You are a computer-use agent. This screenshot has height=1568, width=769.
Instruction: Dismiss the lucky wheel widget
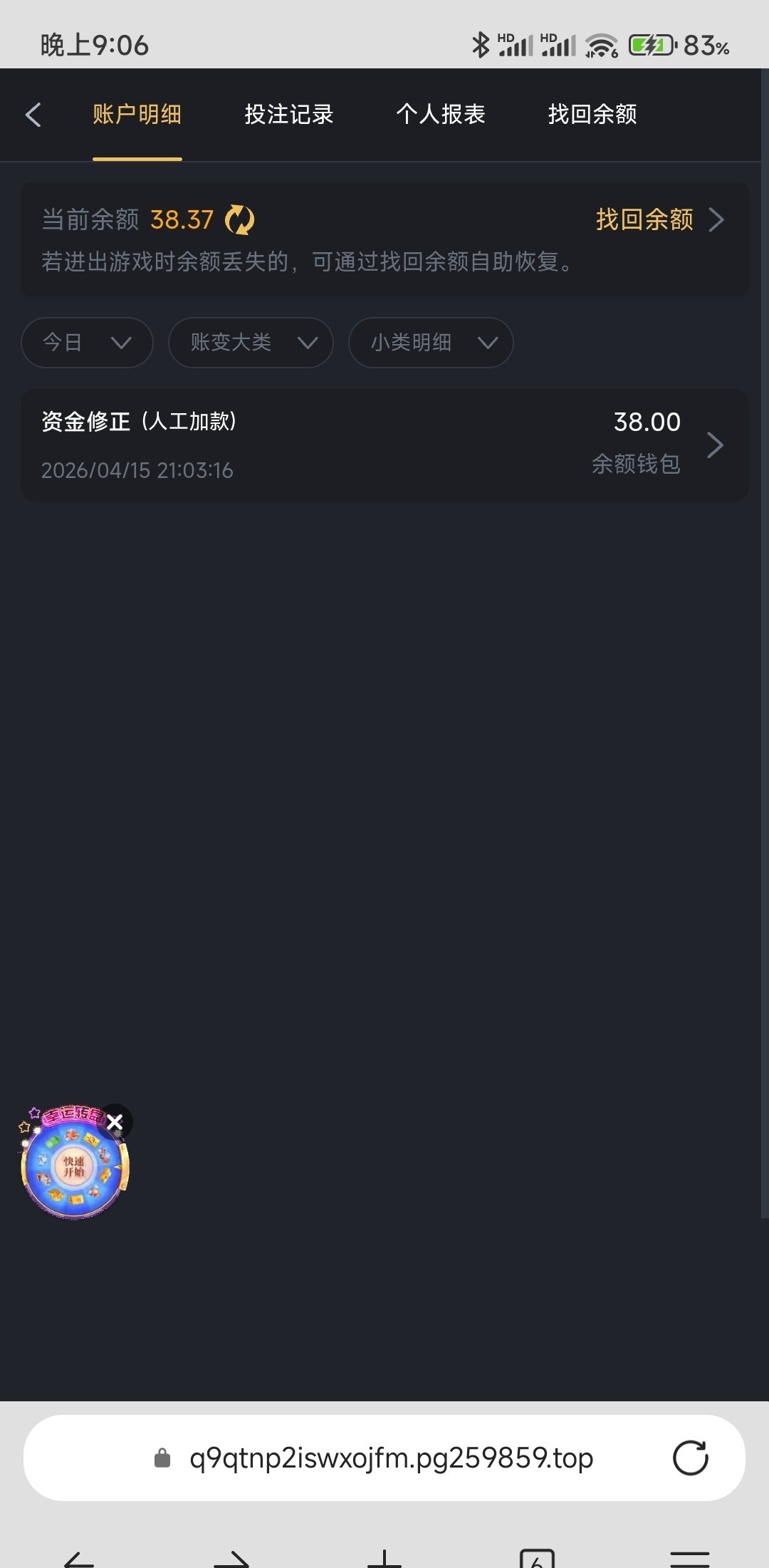point(115,1122)
